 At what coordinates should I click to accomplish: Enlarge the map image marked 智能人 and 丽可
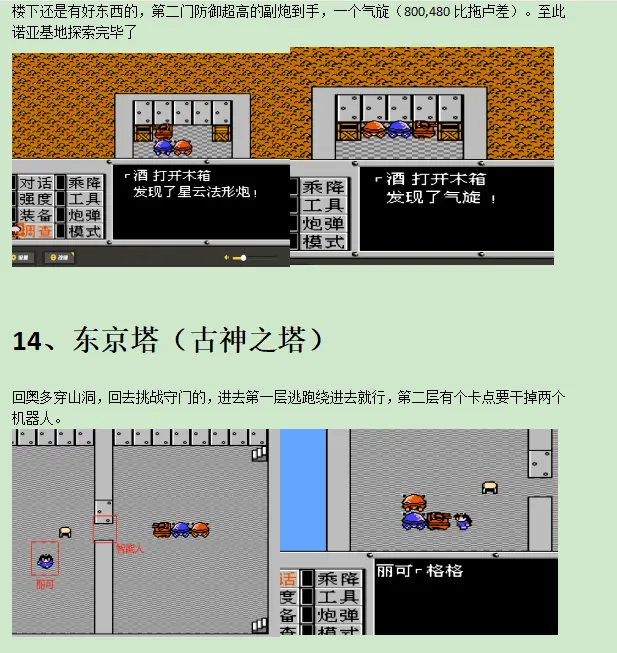tap(146, 532)
